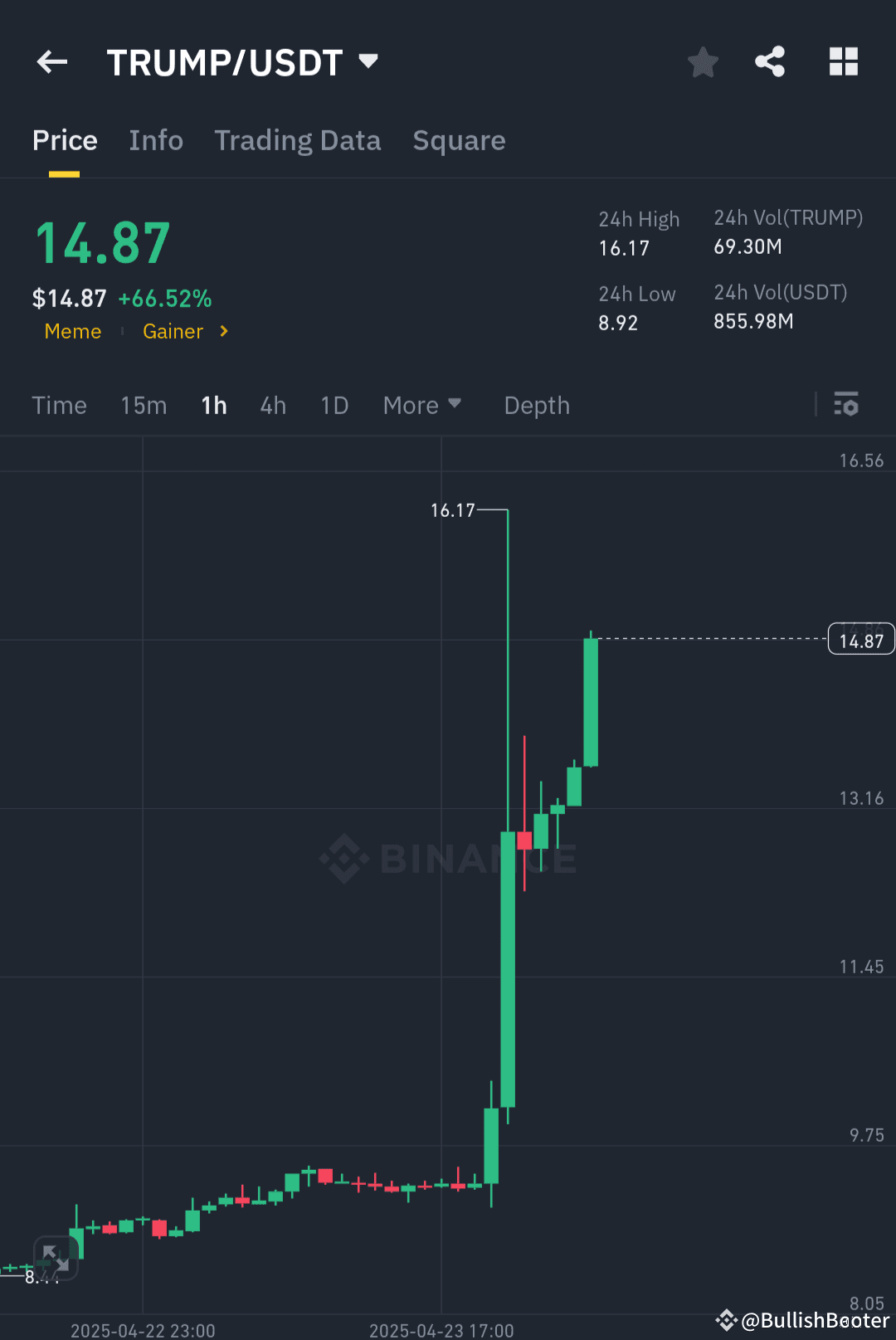Expand the Gainer category chevron
896x1340 pixels.
222,331
